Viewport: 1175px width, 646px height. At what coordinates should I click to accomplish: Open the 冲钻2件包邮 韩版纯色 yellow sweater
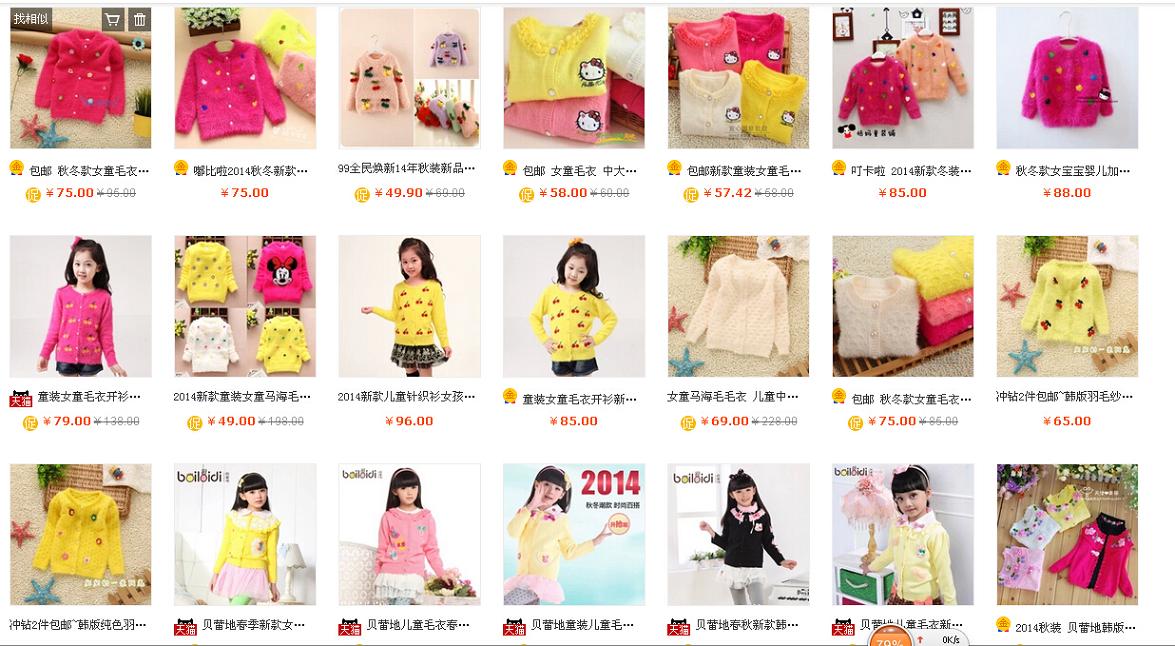(x=81, y=534)
